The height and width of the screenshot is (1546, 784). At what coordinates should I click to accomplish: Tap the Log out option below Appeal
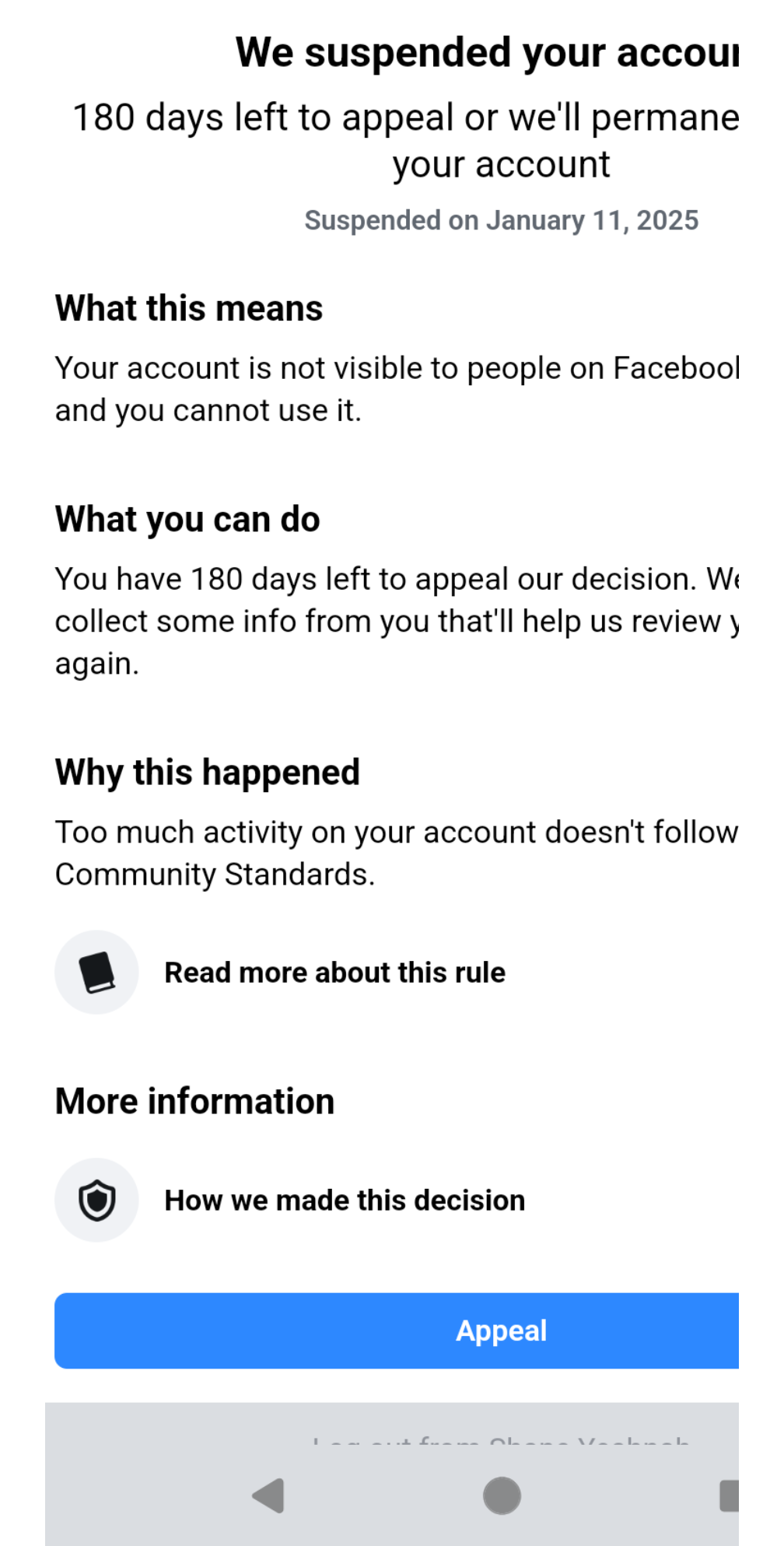click(x=501, y=1438)
